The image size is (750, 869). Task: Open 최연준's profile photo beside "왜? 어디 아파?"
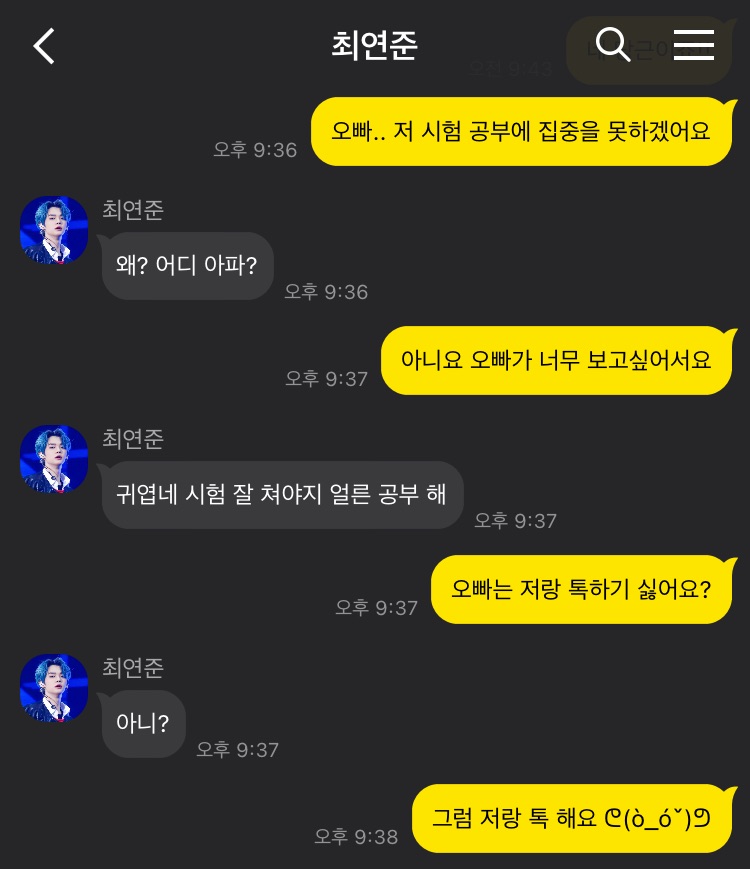(54, 230)
